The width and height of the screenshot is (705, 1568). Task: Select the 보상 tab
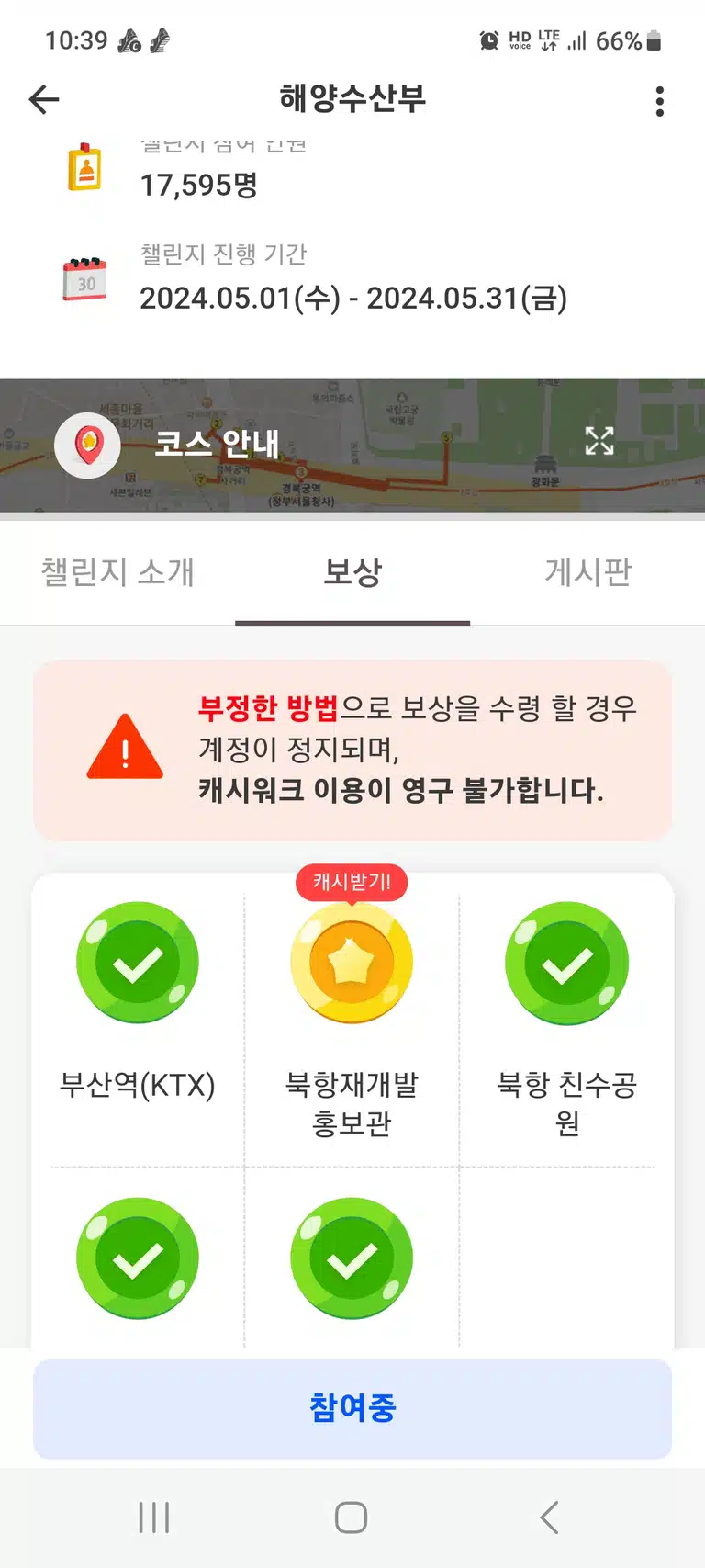pos(352,571)
